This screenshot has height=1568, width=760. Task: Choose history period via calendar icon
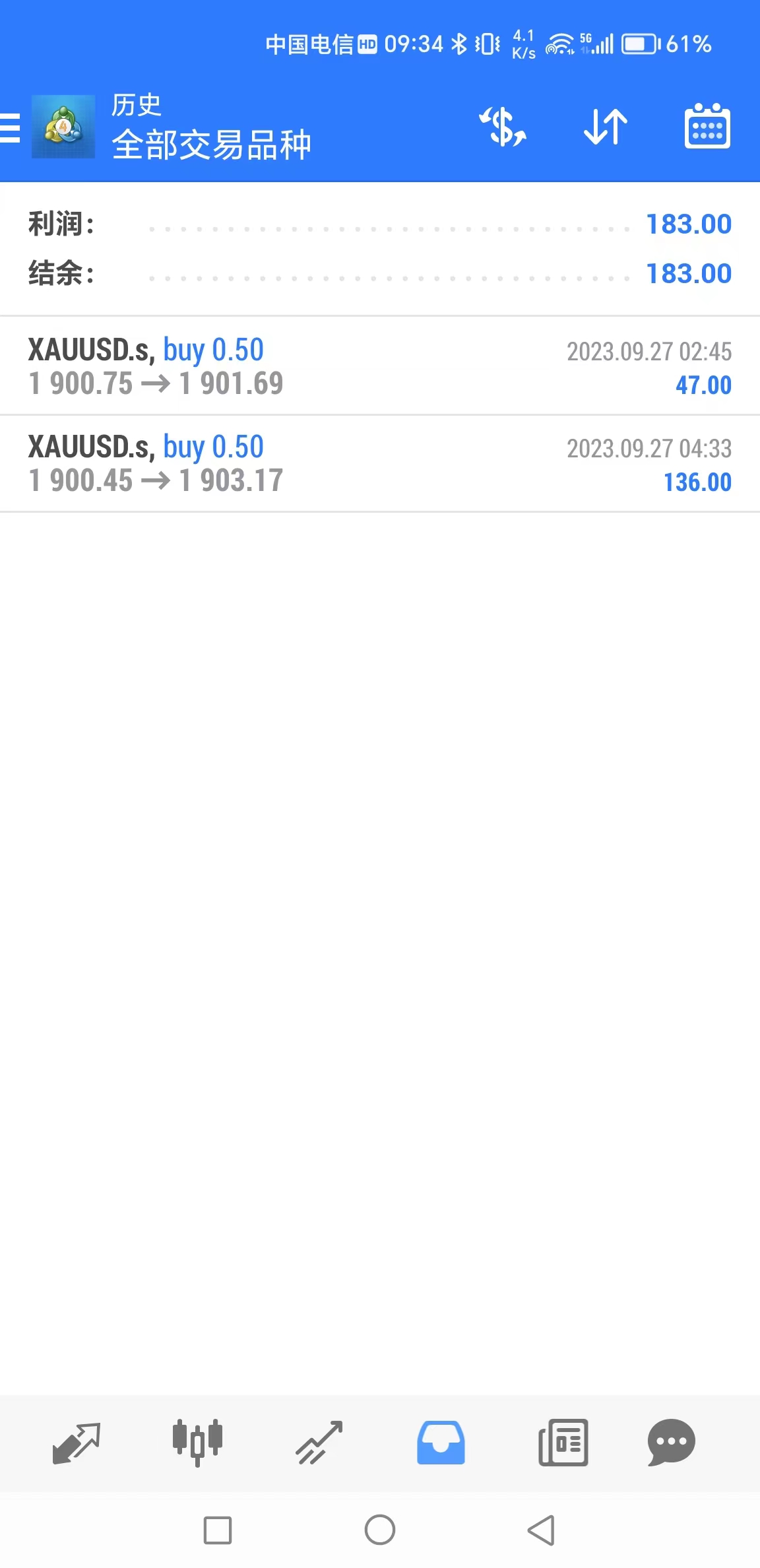coord(707,127)
